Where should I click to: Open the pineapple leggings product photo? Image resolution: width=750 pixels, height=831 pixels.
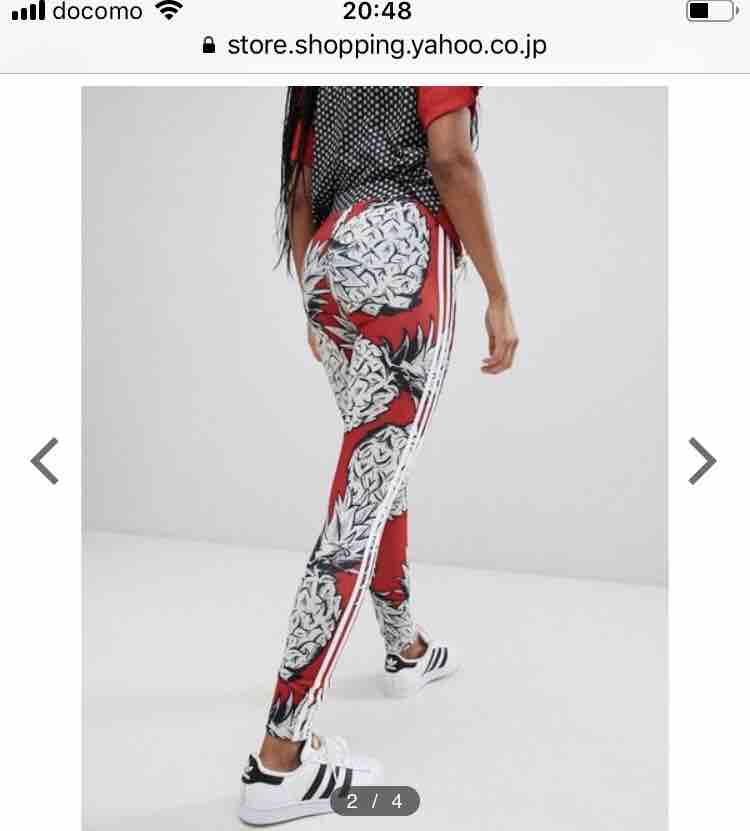tap(375, 458)
